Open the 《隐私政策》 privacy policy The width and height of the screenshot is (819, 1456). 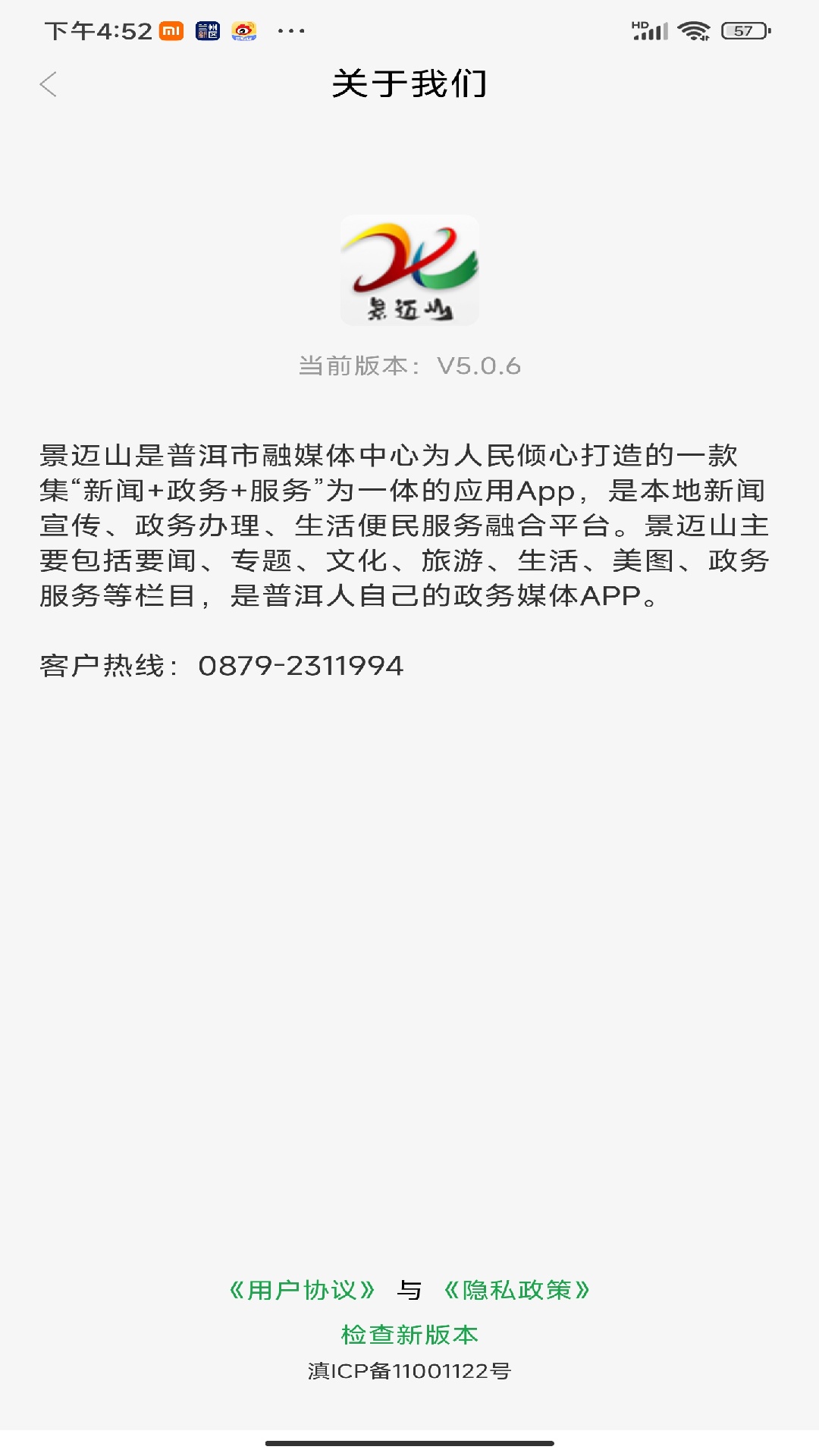pyautogui.click(x=517, y=1288)
